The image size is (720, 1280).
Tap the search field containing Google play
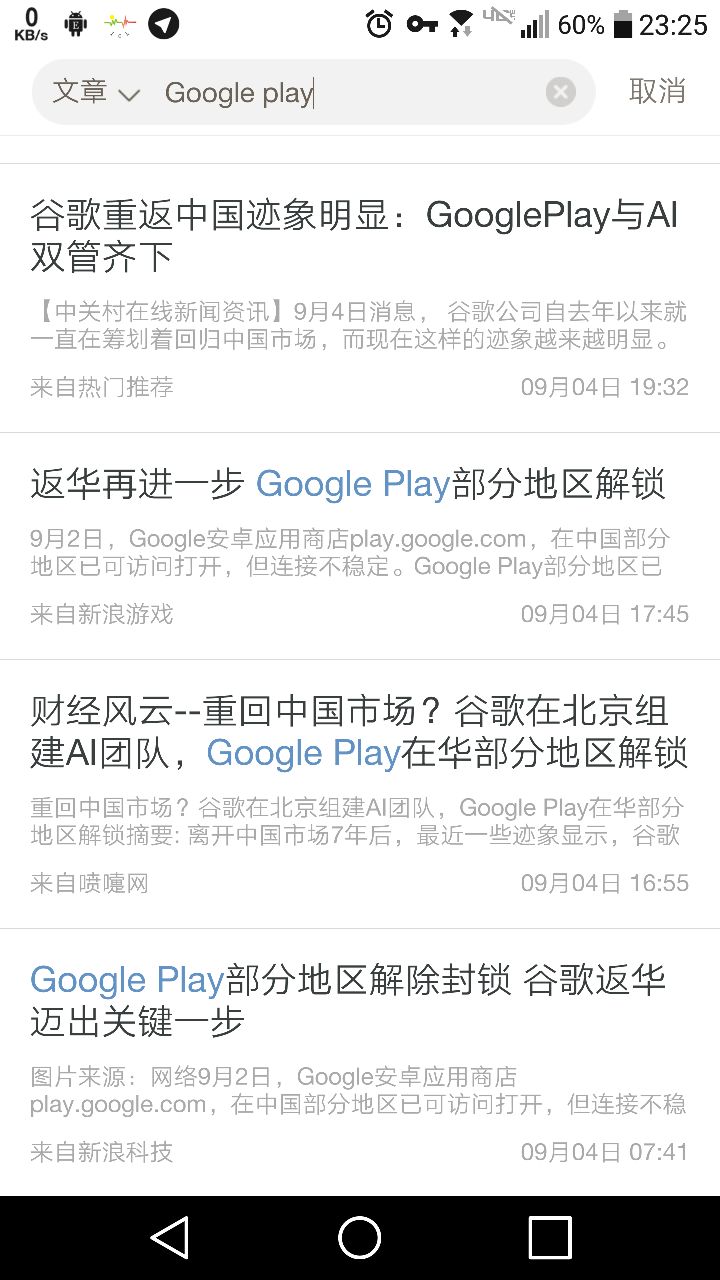(x=340, y=93)
